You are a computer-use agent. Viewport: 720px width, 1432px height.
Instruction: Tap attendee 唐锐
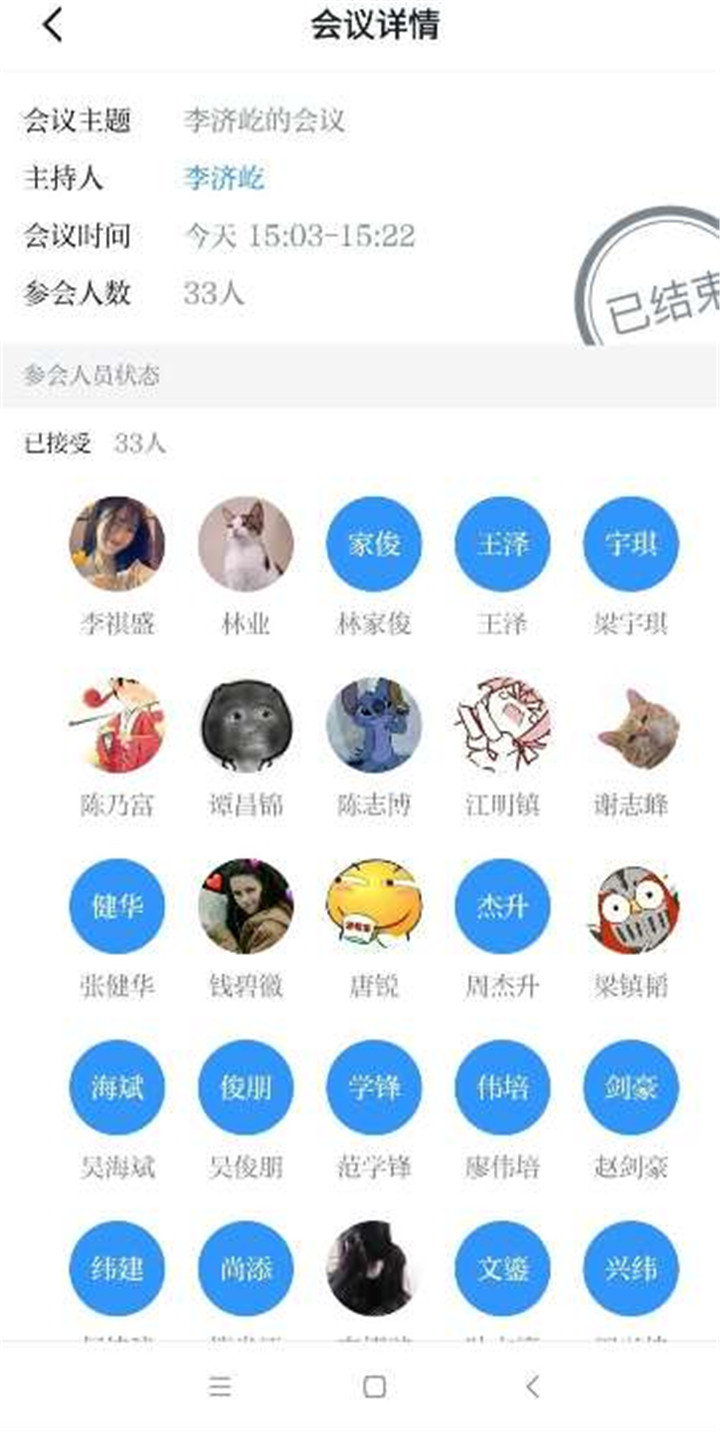click(374, 906)
